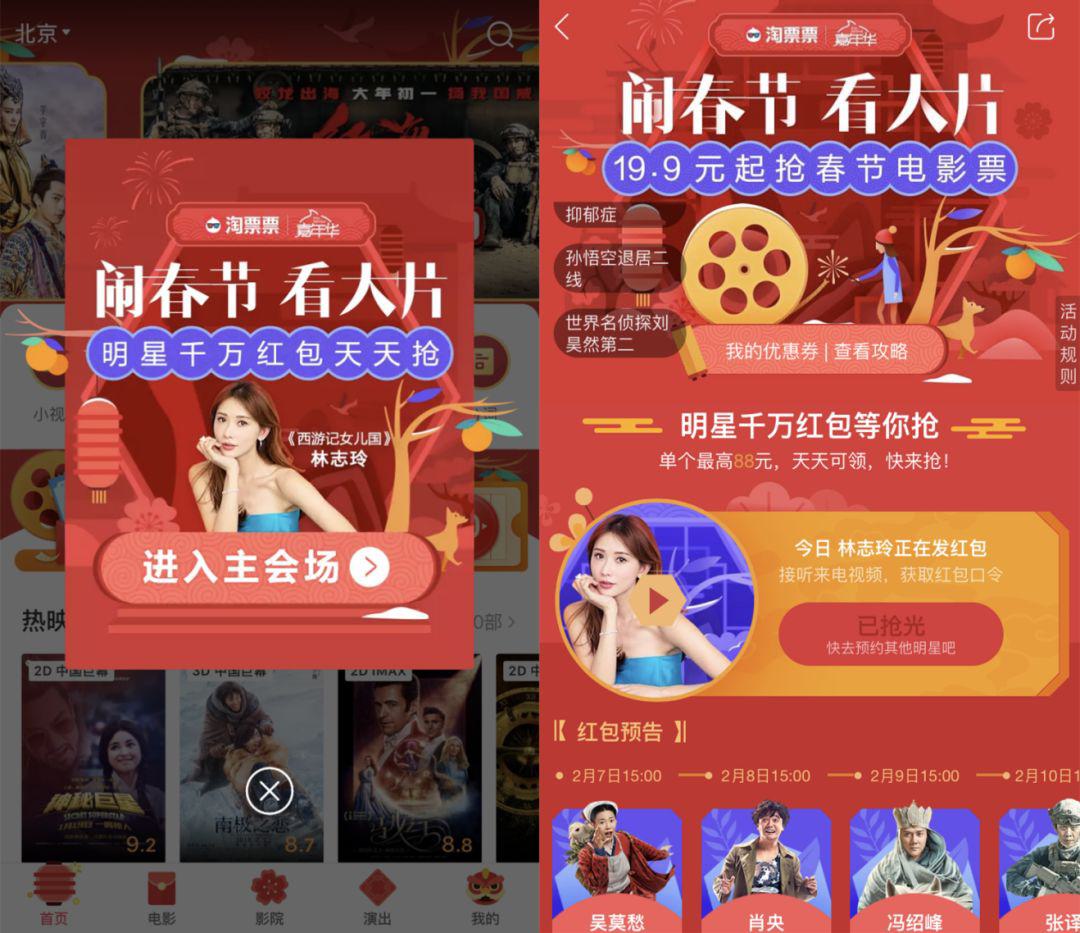View 活动规则 activity rules
The image size is (1080, 933).
click(x=1067, y=343)
